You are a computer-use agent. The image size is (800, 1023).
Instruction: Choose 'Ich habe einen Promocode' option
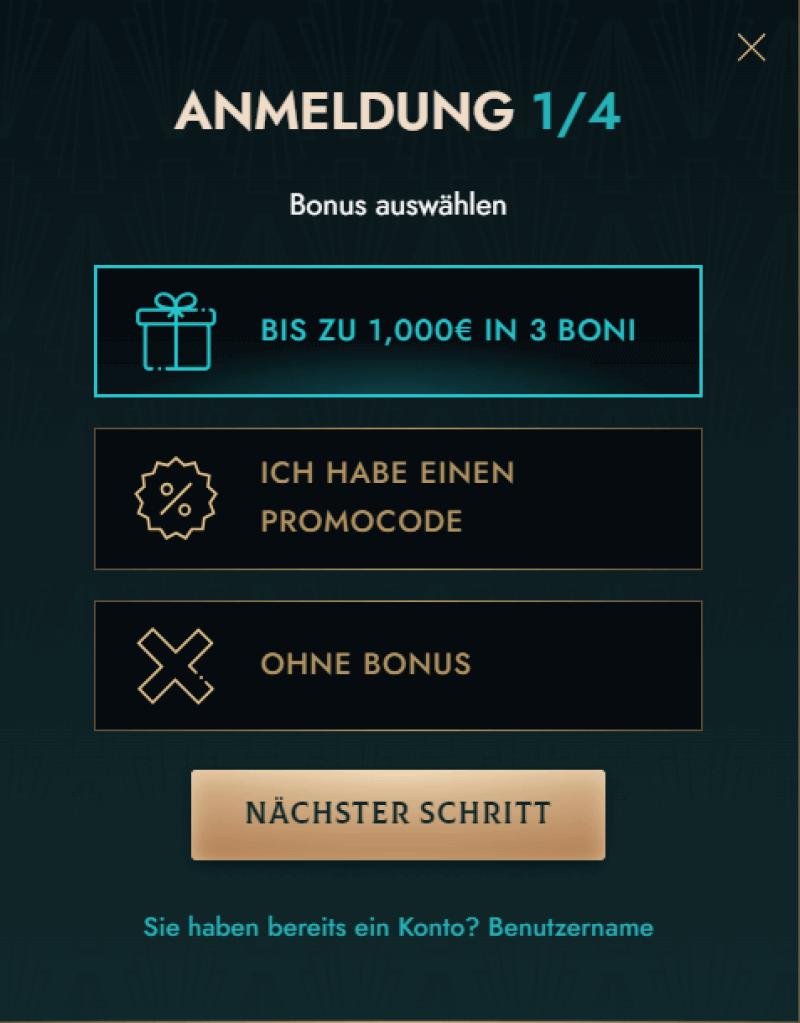pos(398,498)
